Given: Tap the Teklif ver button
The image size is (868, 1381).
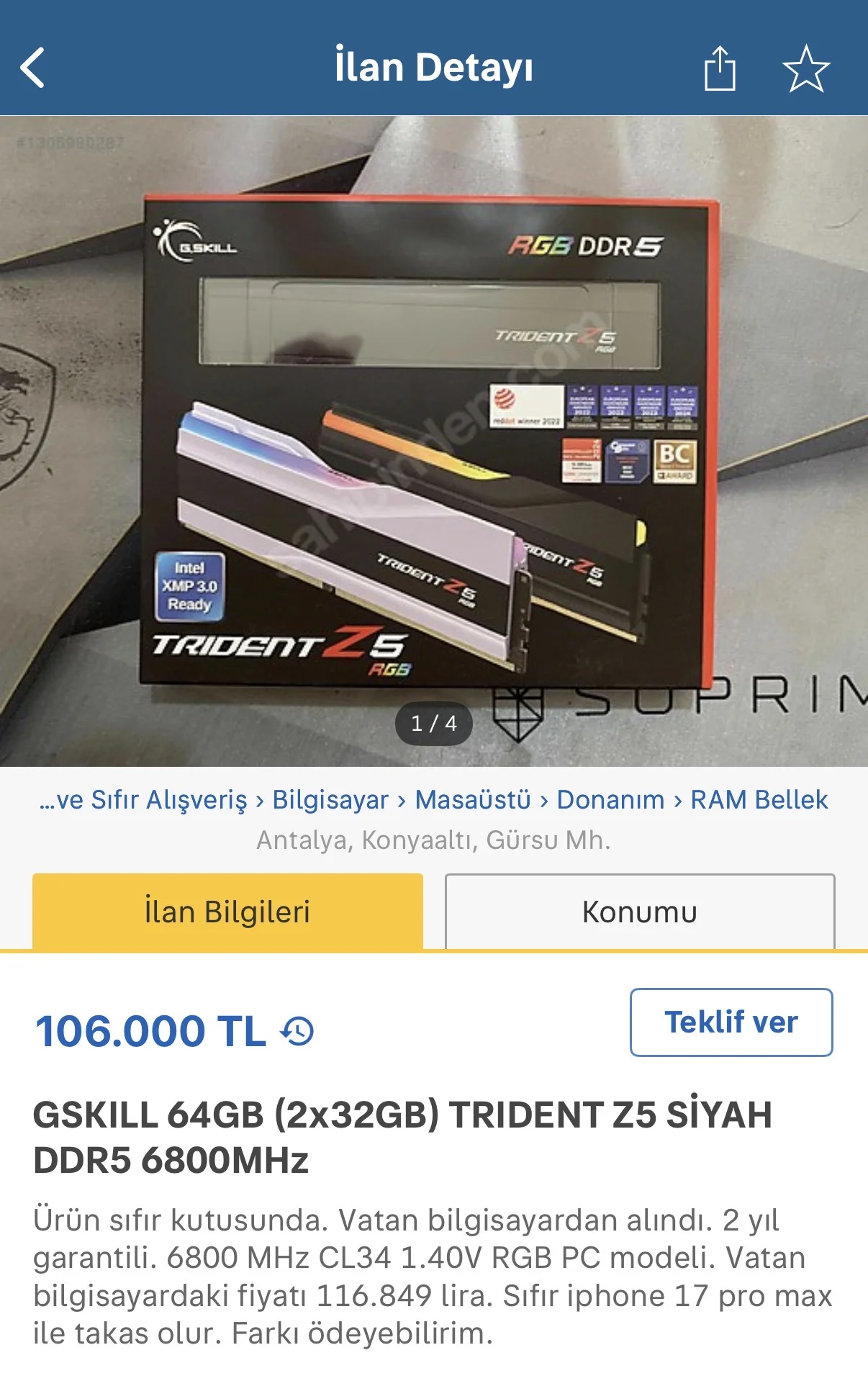Looking at the screenshot, I should (731, 1022).
